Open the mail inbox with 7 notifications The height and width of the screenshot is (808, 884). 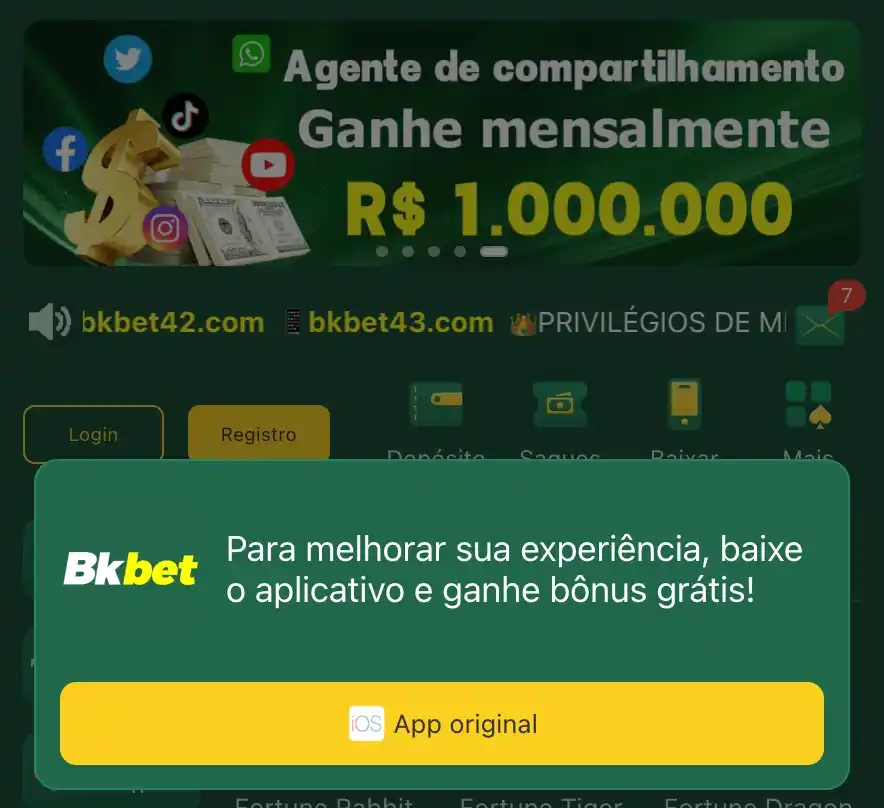click(820, 325)
